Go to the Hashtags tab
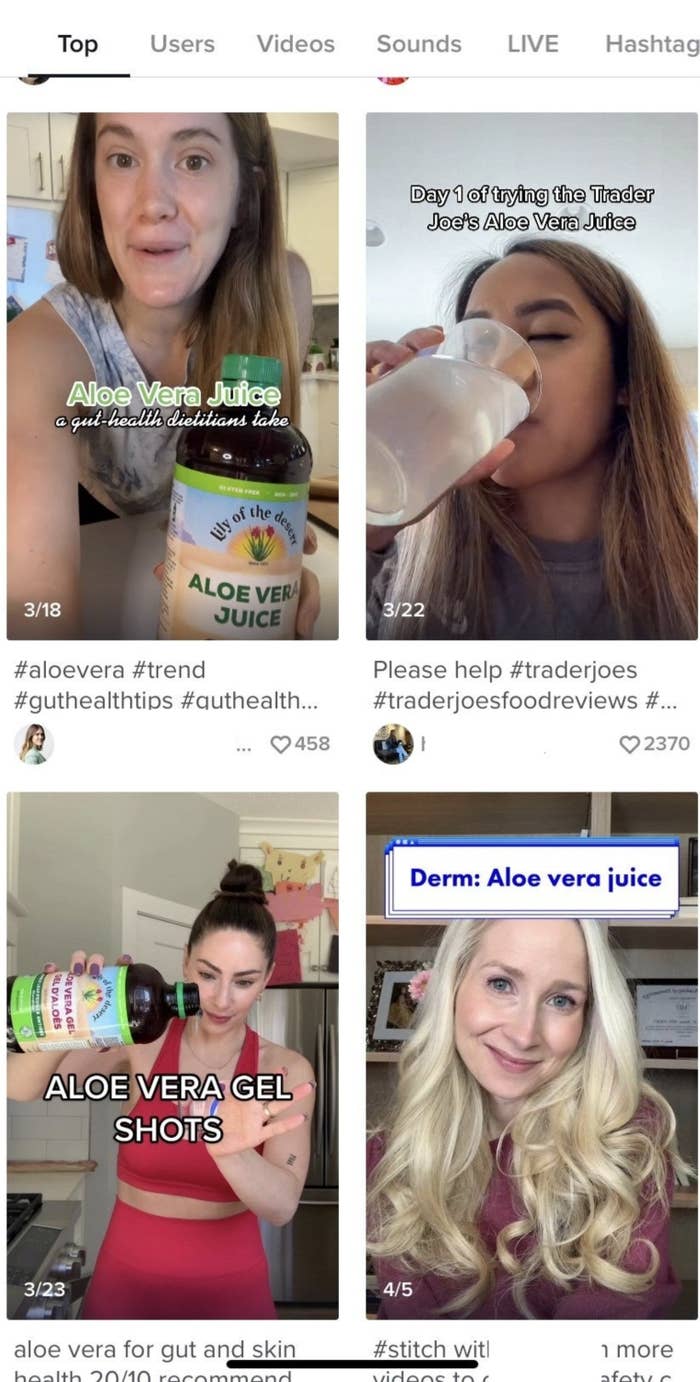The height and width of the screenshot is (1382, 700). (652, 44)
